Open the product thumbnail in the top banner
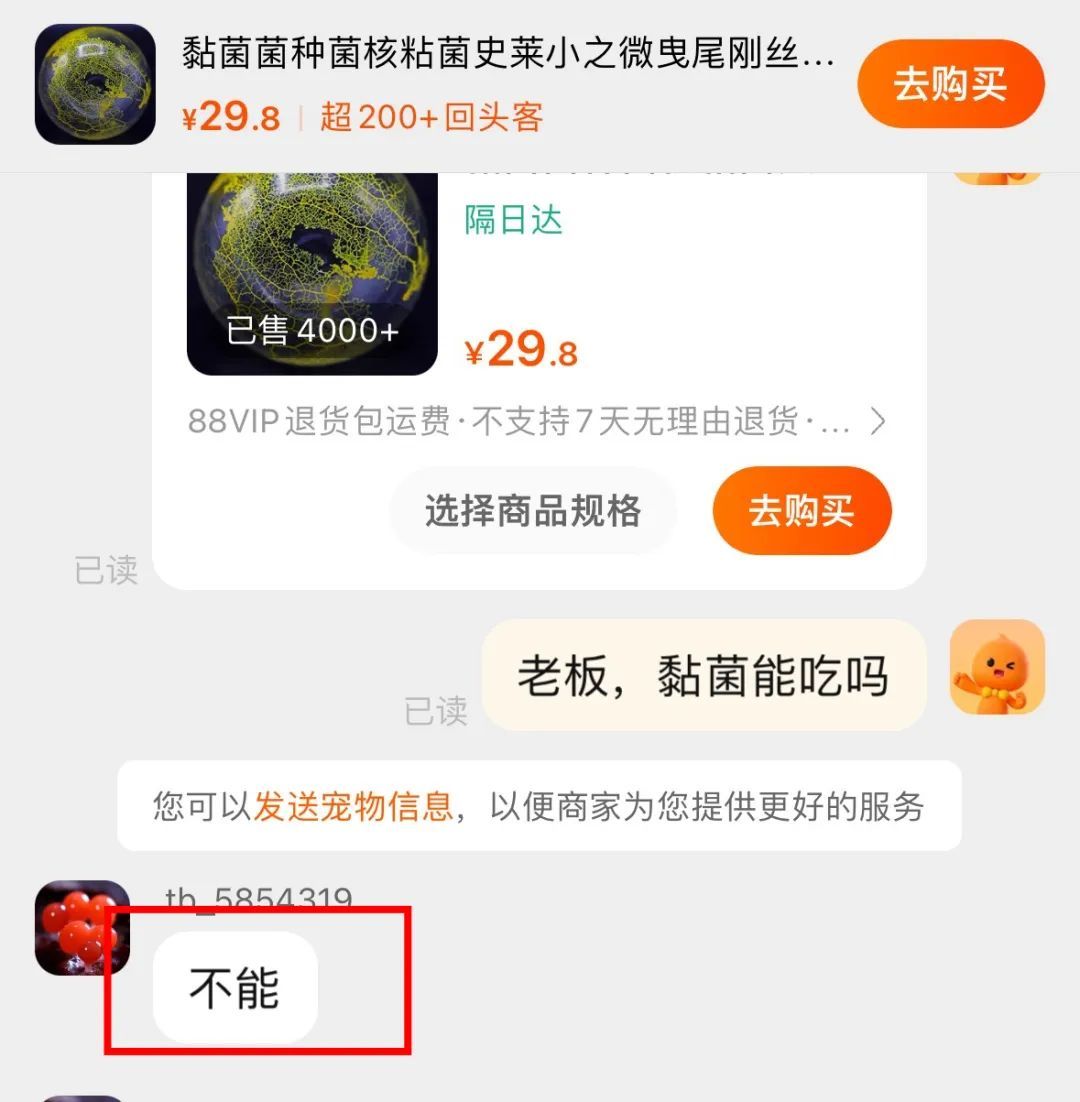1080x1102 pixels. pyautogui.click(x=95, y=84)
